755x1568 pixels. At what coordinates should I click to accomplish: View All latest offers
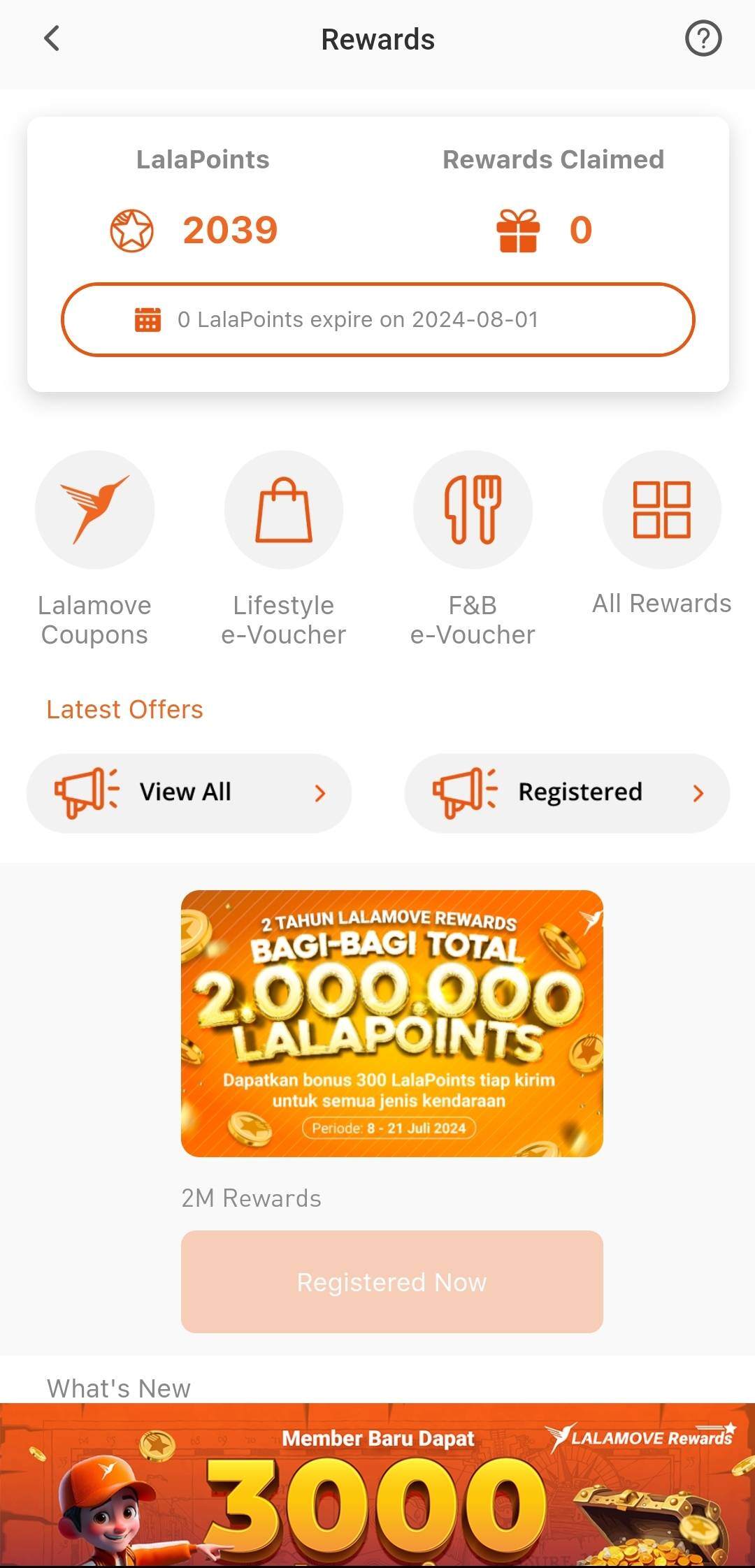[189, 792]
